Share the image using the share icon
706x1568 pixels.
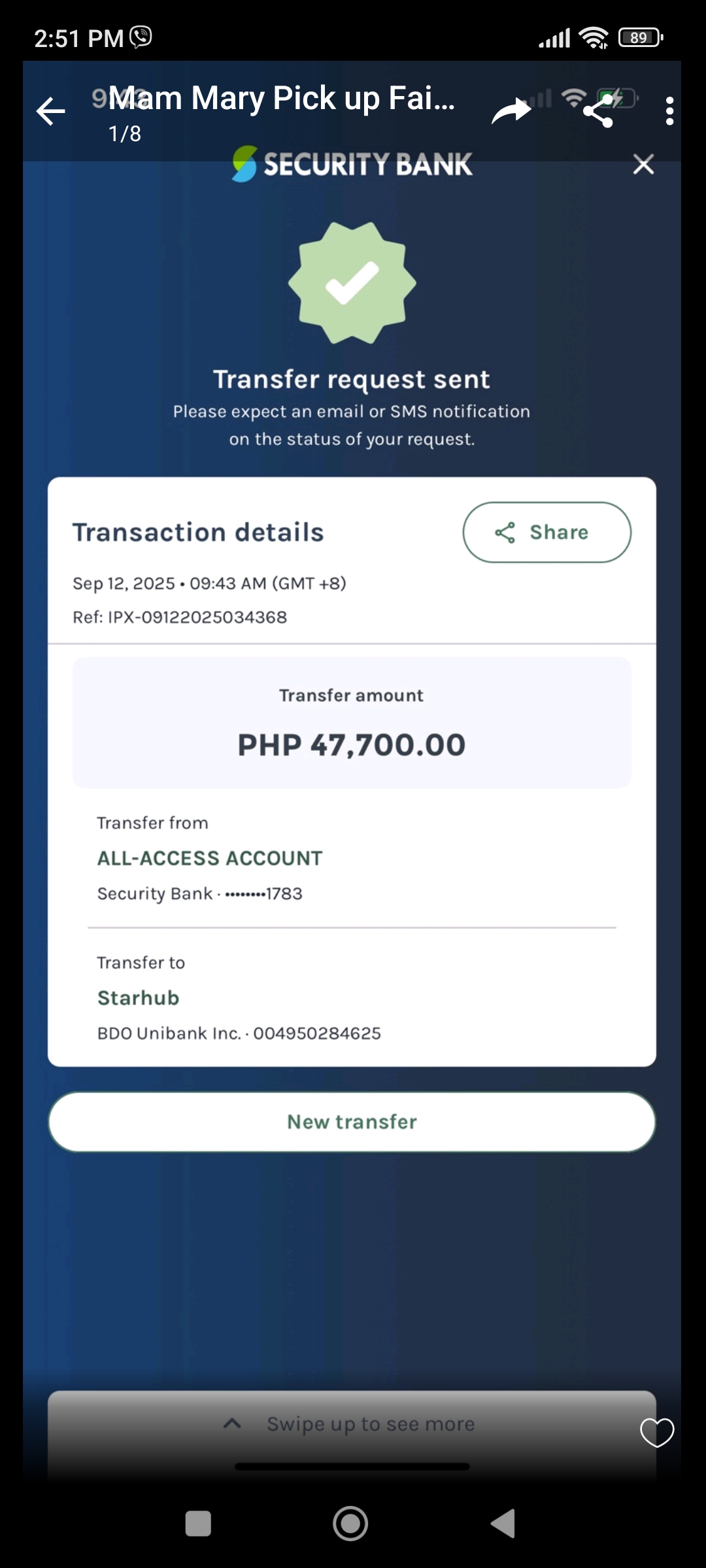(x=598, y=111)
